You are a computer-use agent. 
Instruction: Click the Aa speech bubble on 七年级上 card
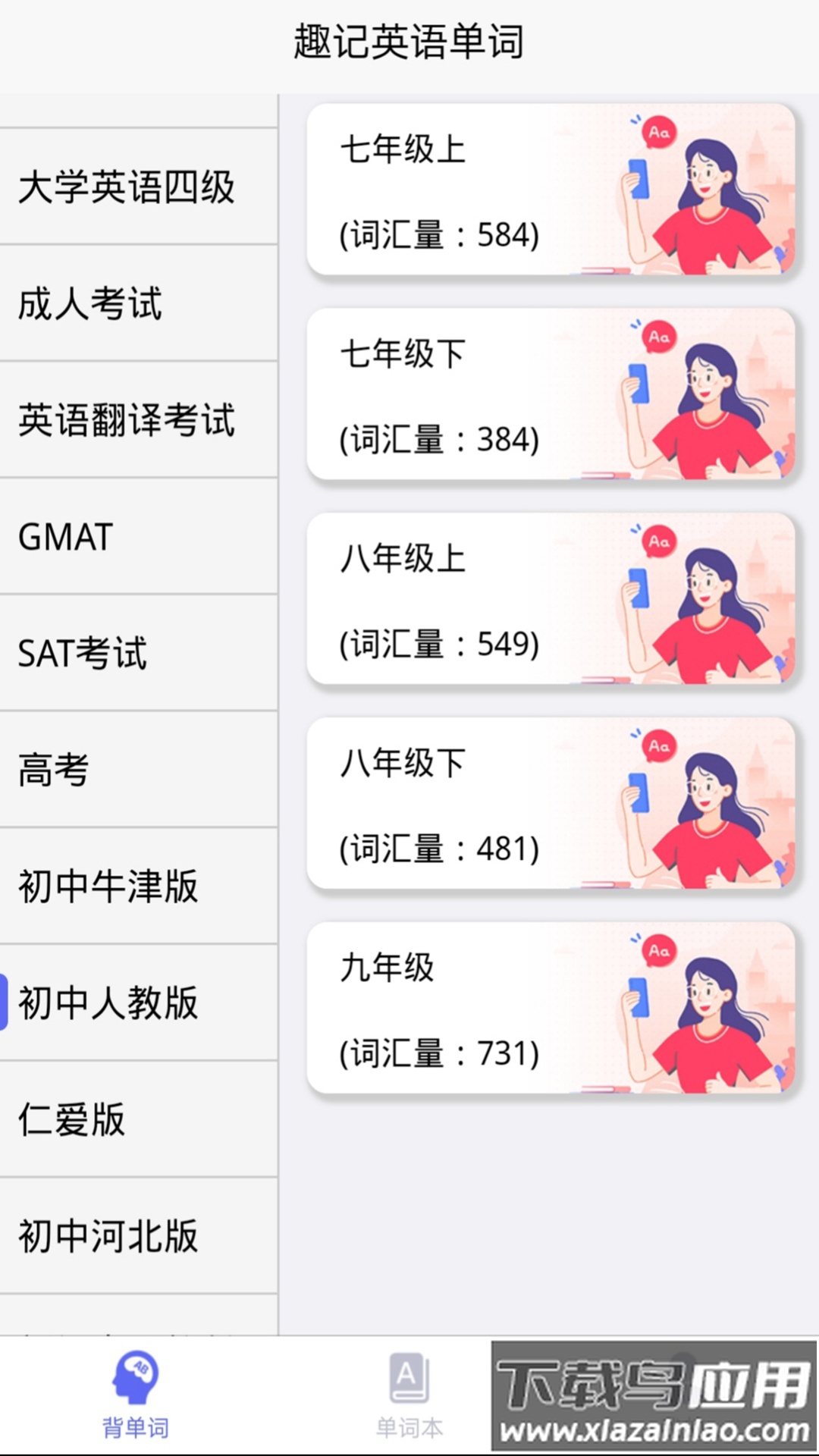coord(659,132)
